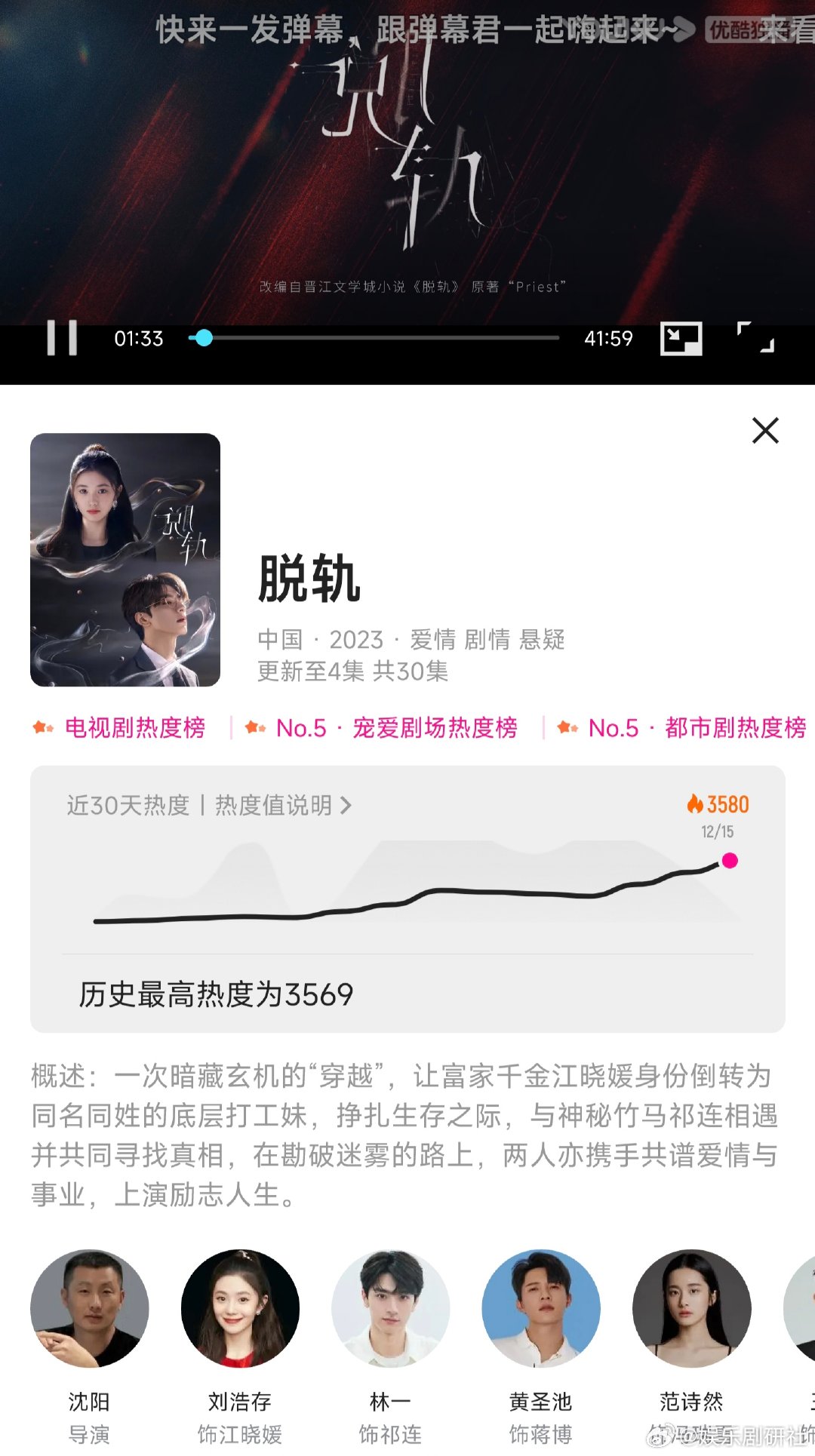
Task: View actor 林一's profile
Action: click(x=390, y=1309)
